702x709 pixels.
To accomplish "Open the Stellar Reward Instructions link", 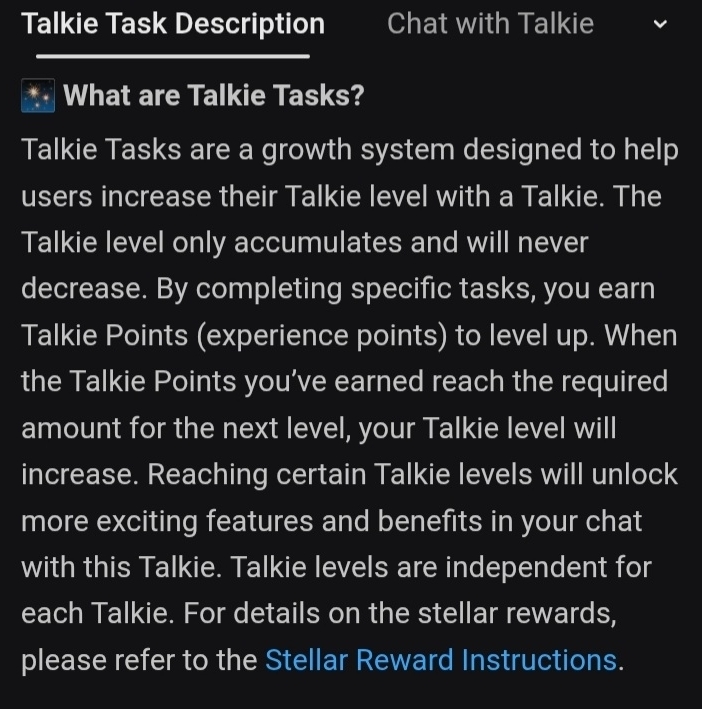I will click(440, 661).
